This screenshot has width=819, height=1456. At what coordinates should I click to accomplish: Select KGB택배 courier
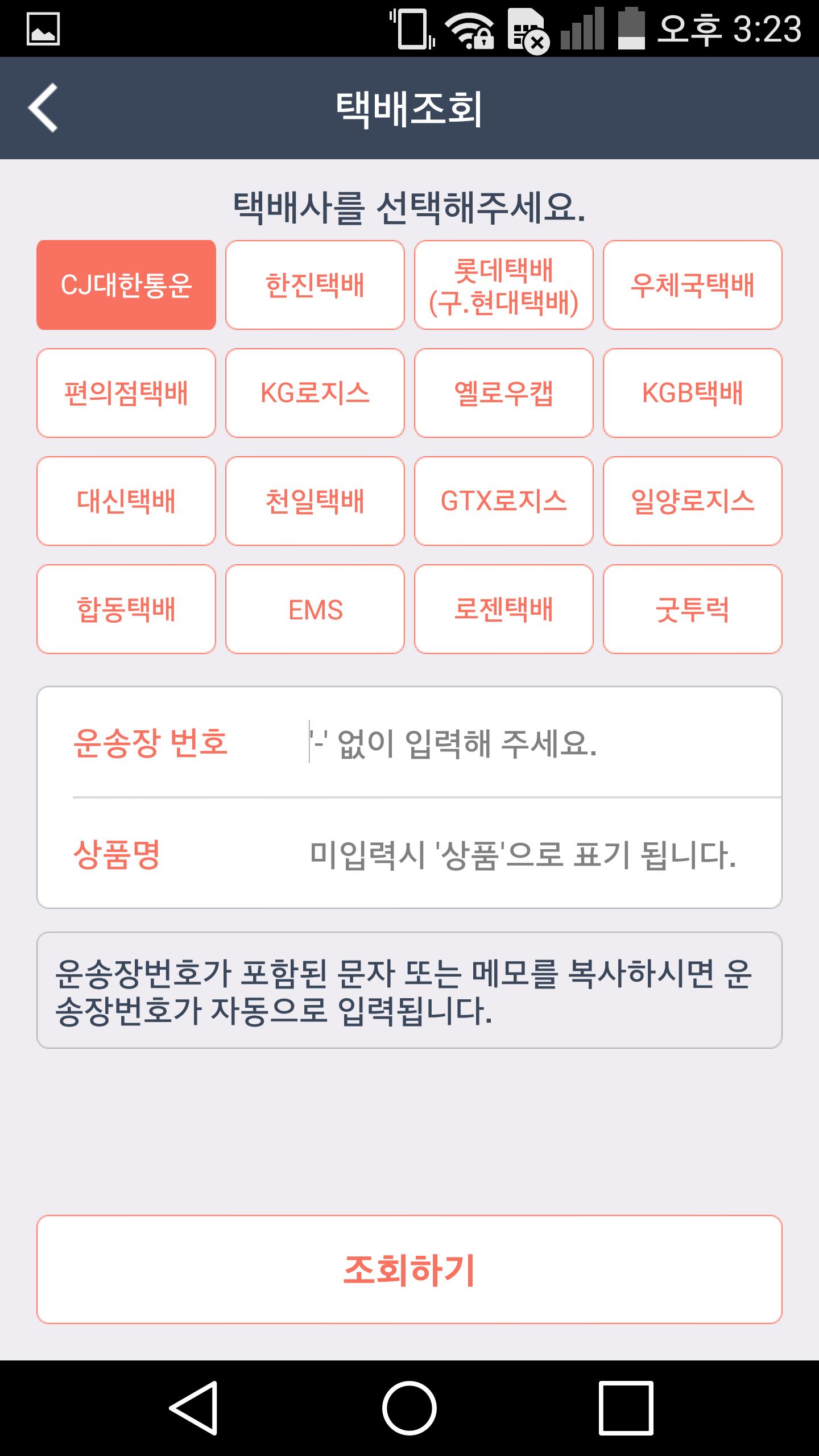[x=693, y=393]
